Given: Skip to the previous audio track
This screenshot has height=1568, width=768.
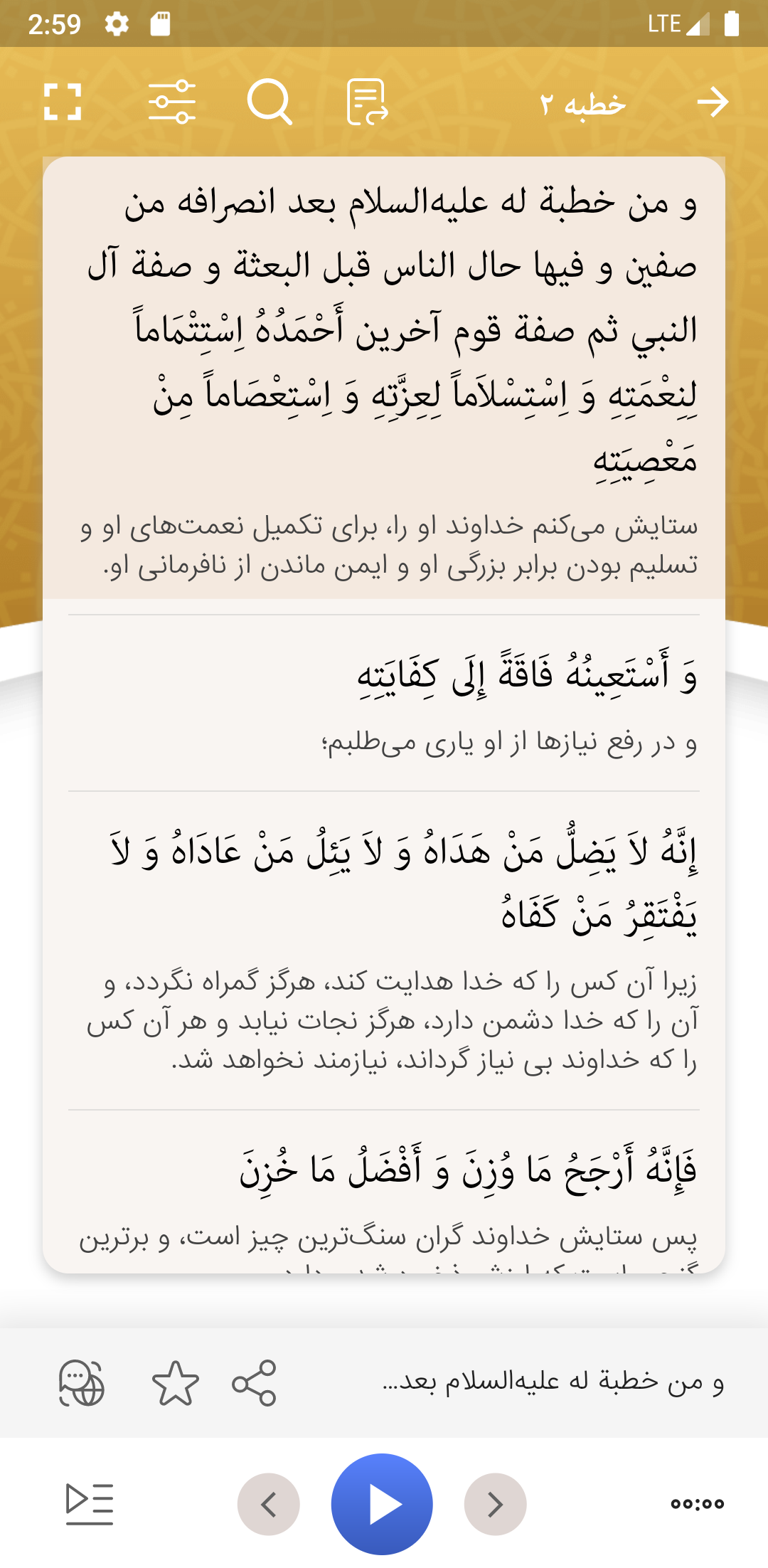Looking at the screenshot, I should (269, 1504).
